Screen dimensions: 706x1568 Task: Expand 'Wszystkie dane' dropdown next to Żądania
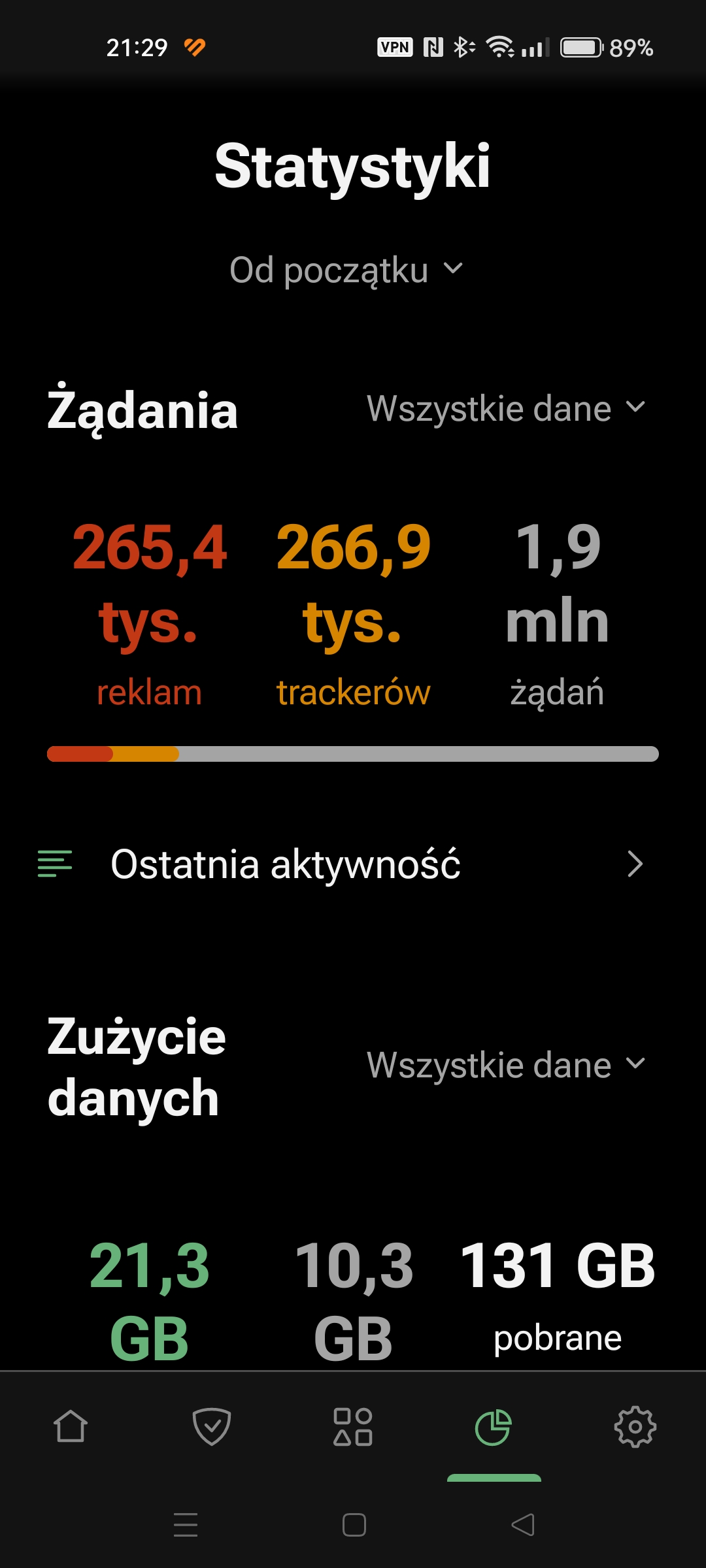pyautogui.click(x=507, y=409)
